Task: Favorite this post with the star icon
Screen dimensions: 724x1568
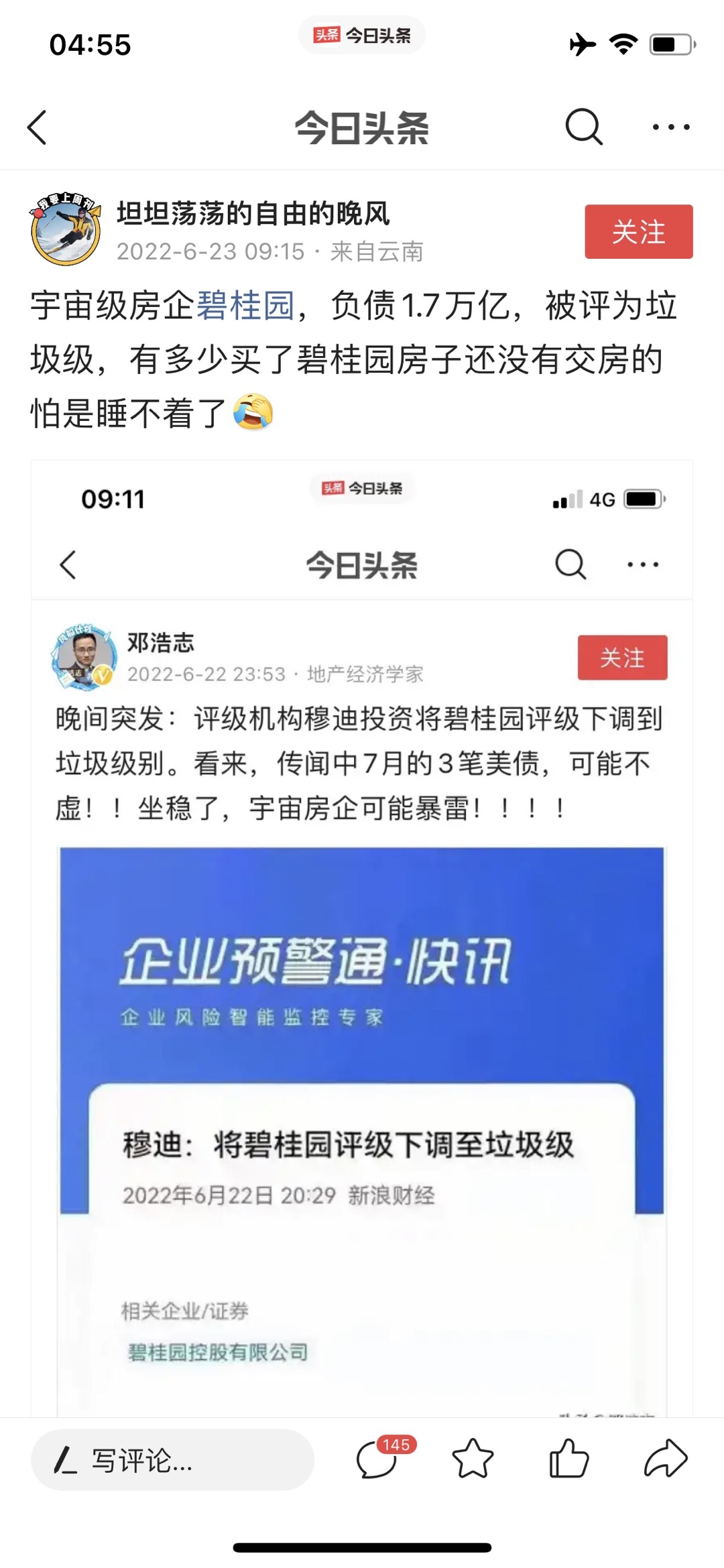Action: point(473,1459)
